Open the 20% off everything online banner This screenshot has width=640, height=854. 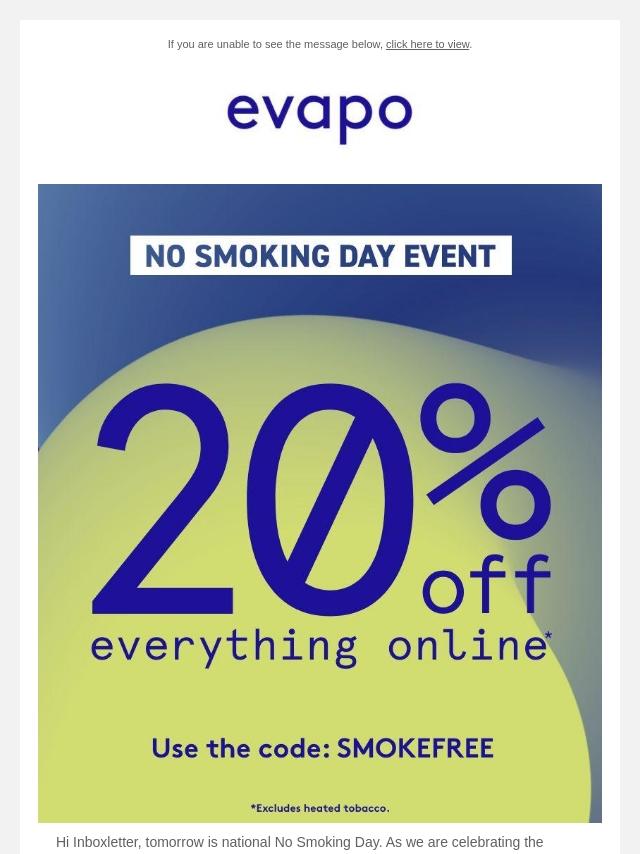click(x=320, y=503)
